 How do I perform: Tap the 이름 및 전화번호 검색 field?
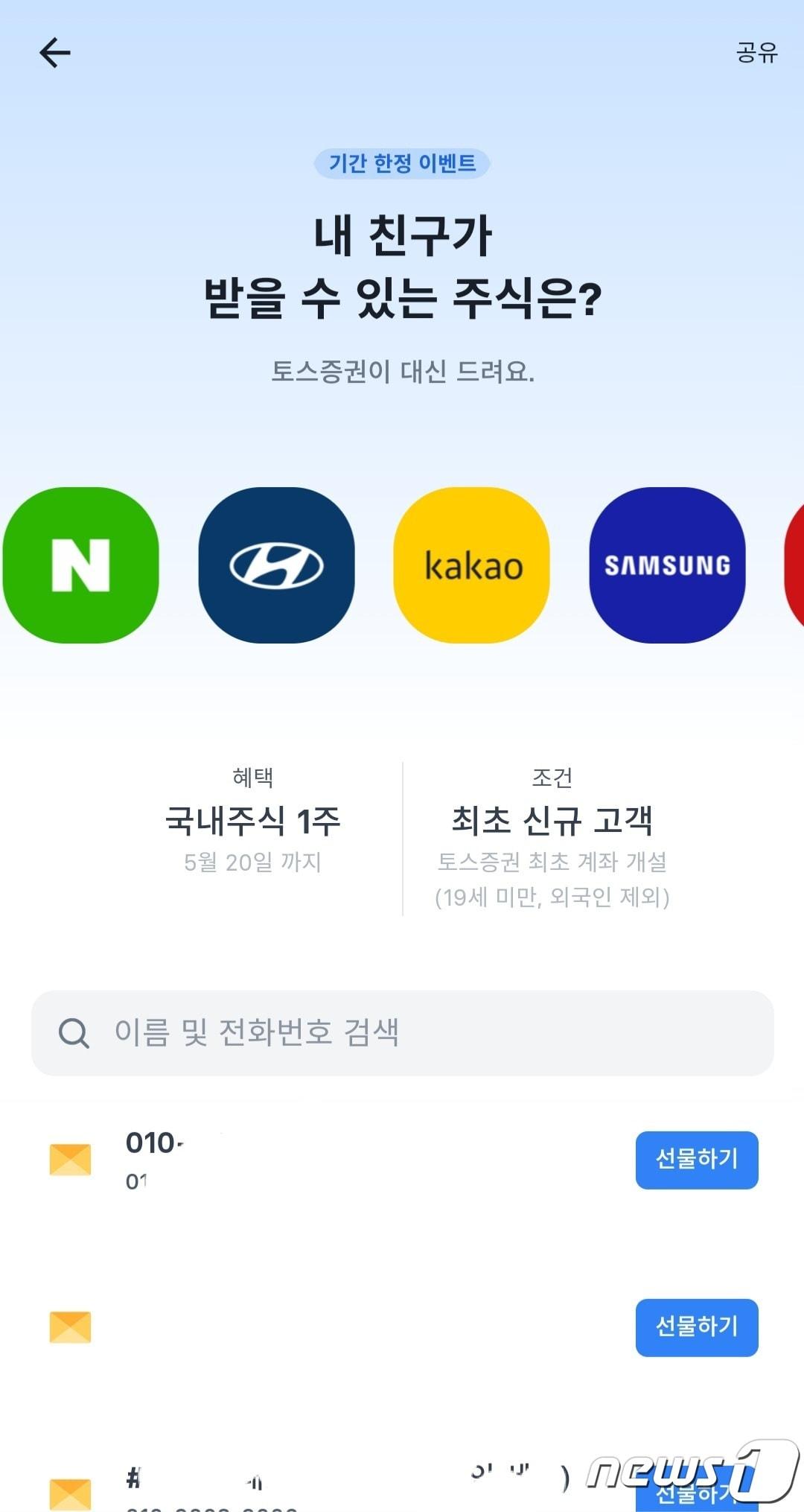[402, 1032]
